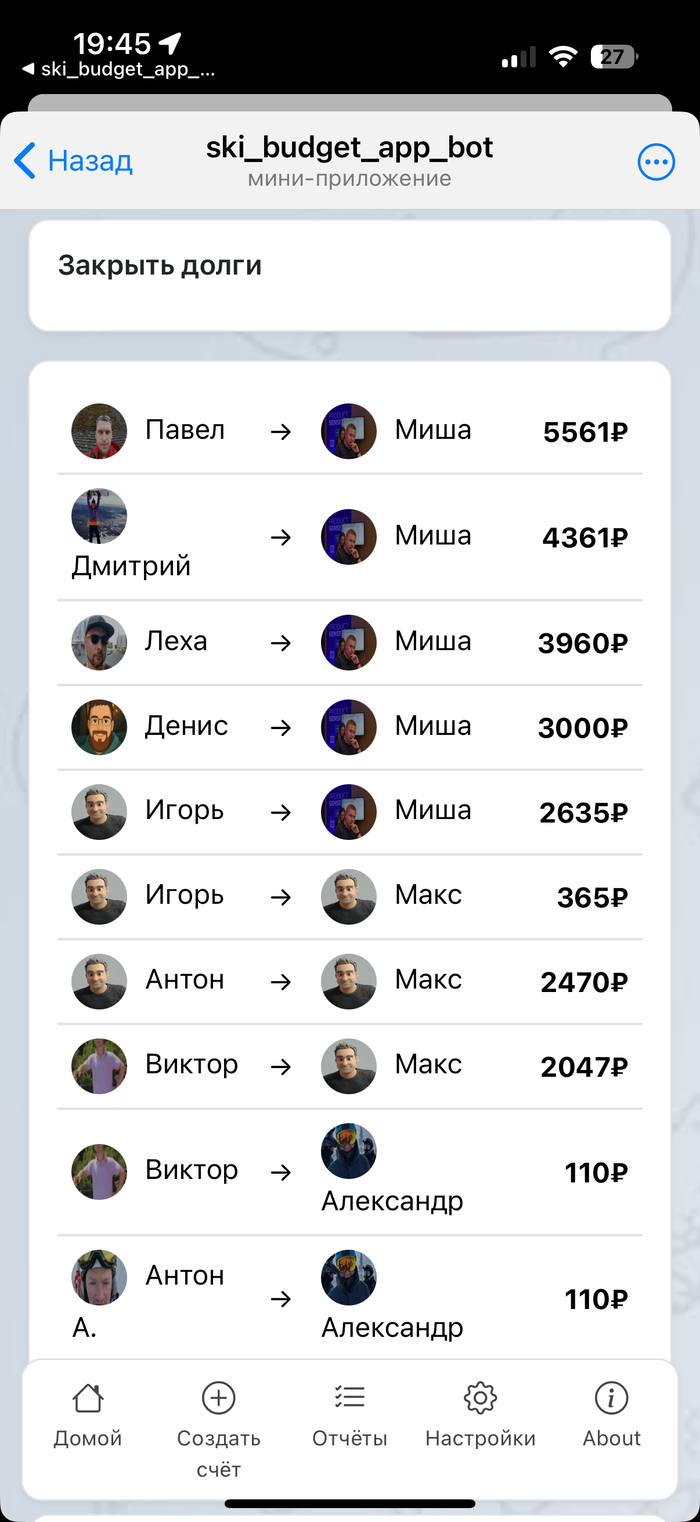Switch to the Отчёты tab
The width and height of the screenshot is (700, 1522).
point(349,1415)
